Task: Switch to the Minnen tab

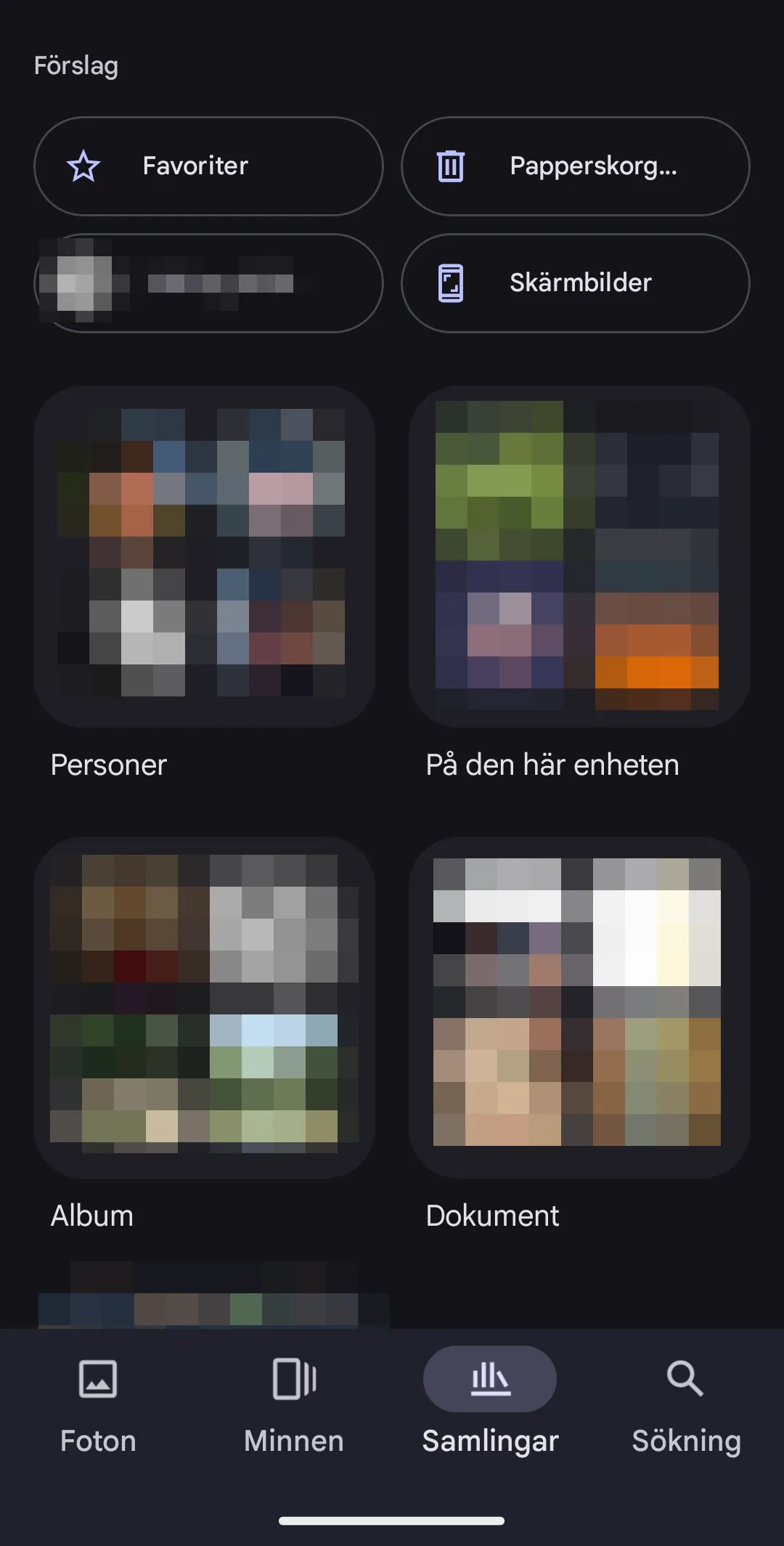Action: [294, 1407]
